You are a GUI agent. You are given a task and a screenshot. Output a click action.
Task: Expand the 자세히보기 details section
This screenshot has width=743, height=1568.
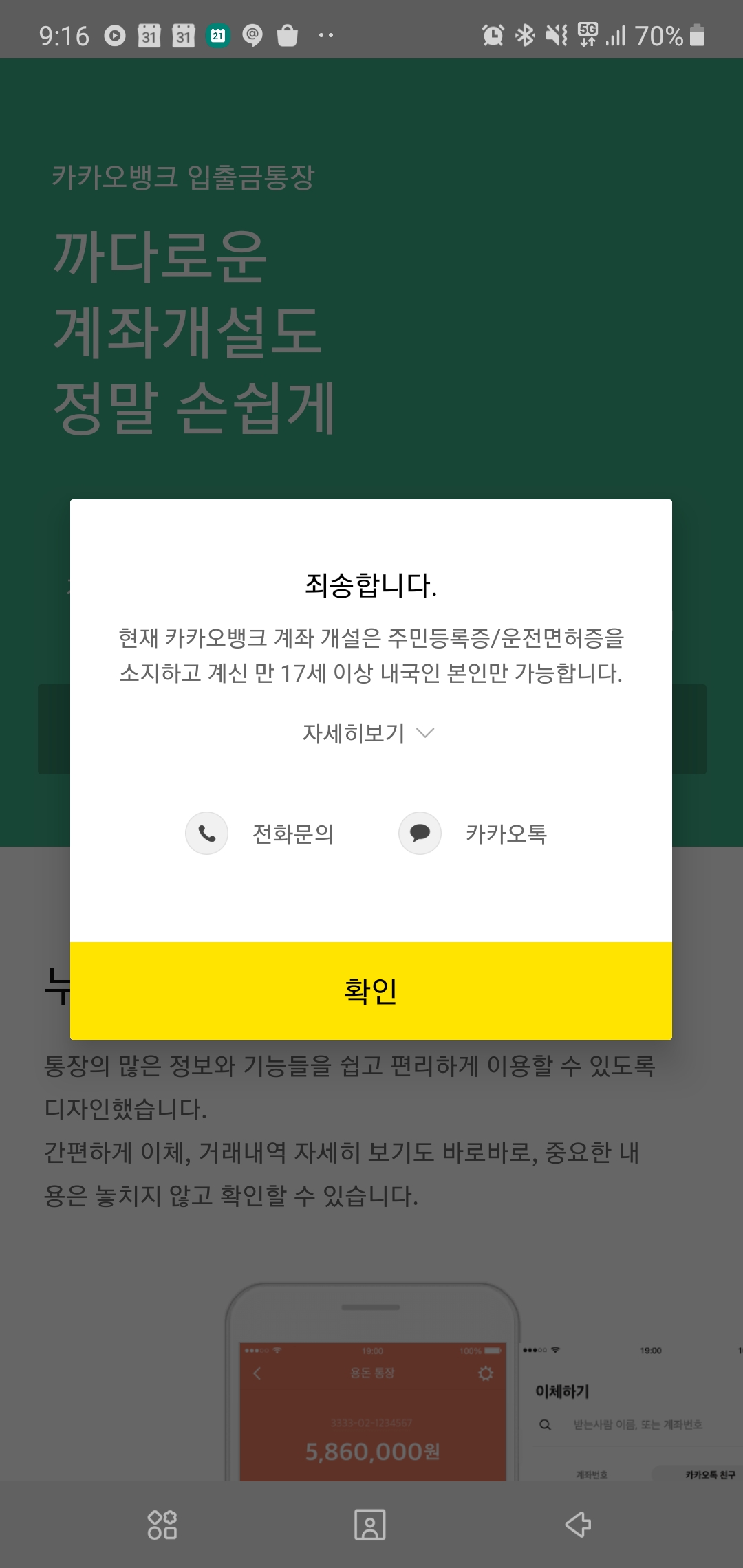(x=369, y=733)
